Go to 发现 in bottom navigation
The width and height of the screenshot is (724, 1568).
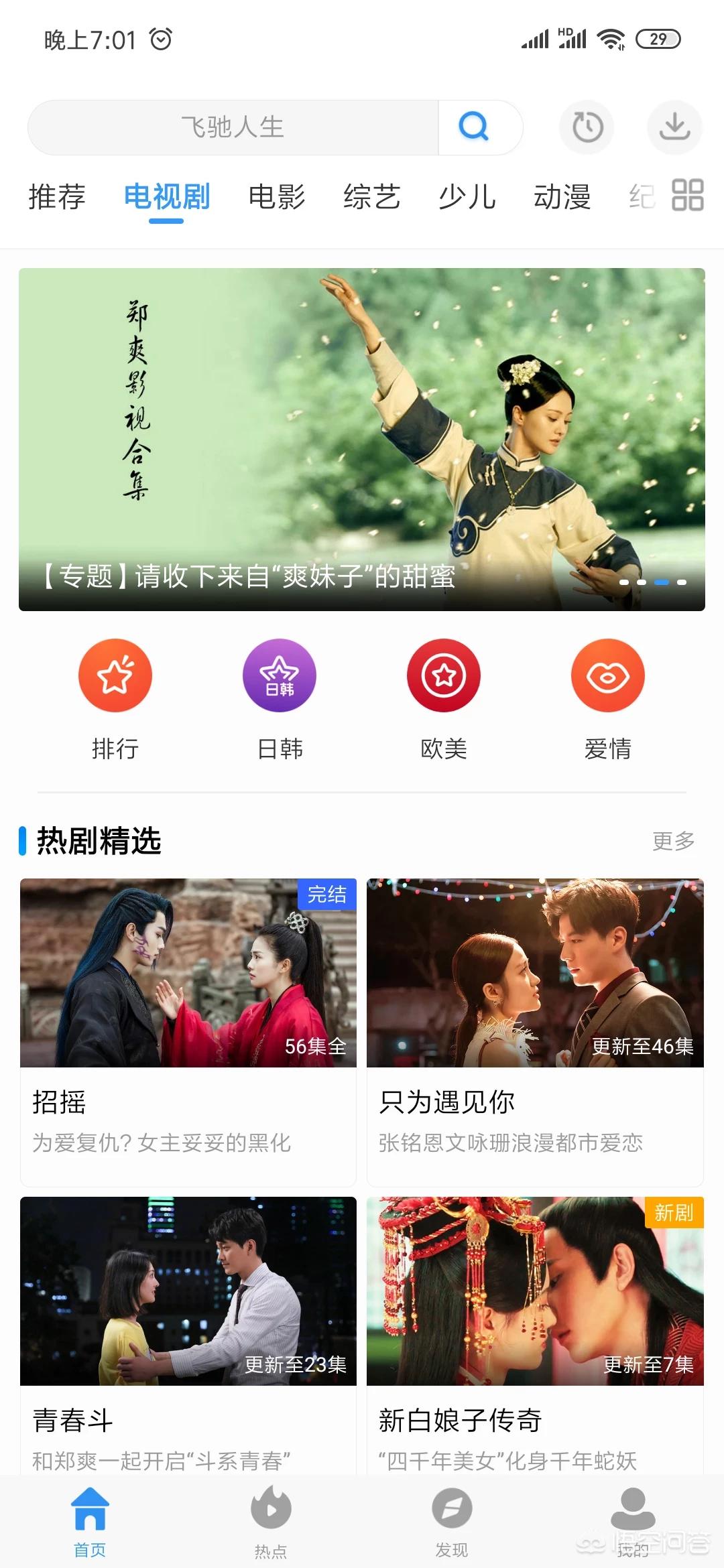pos(452,1521)
